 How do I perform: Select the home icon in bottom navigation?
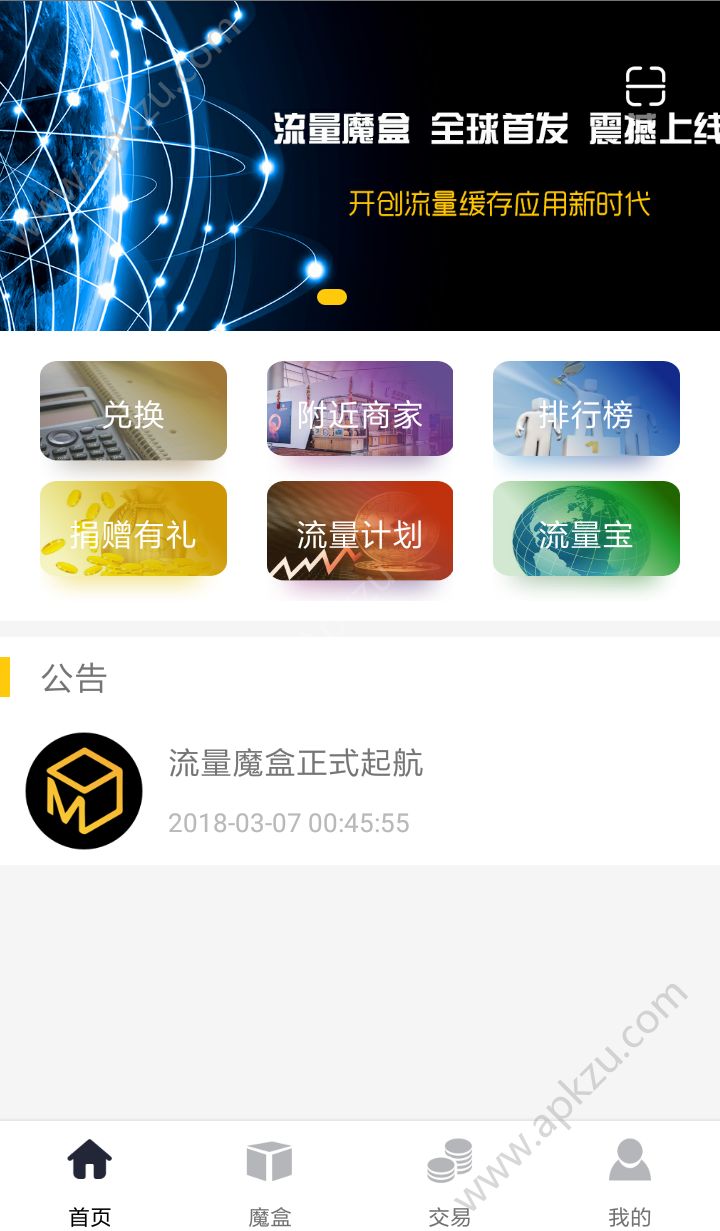(x=91, y=1158)
